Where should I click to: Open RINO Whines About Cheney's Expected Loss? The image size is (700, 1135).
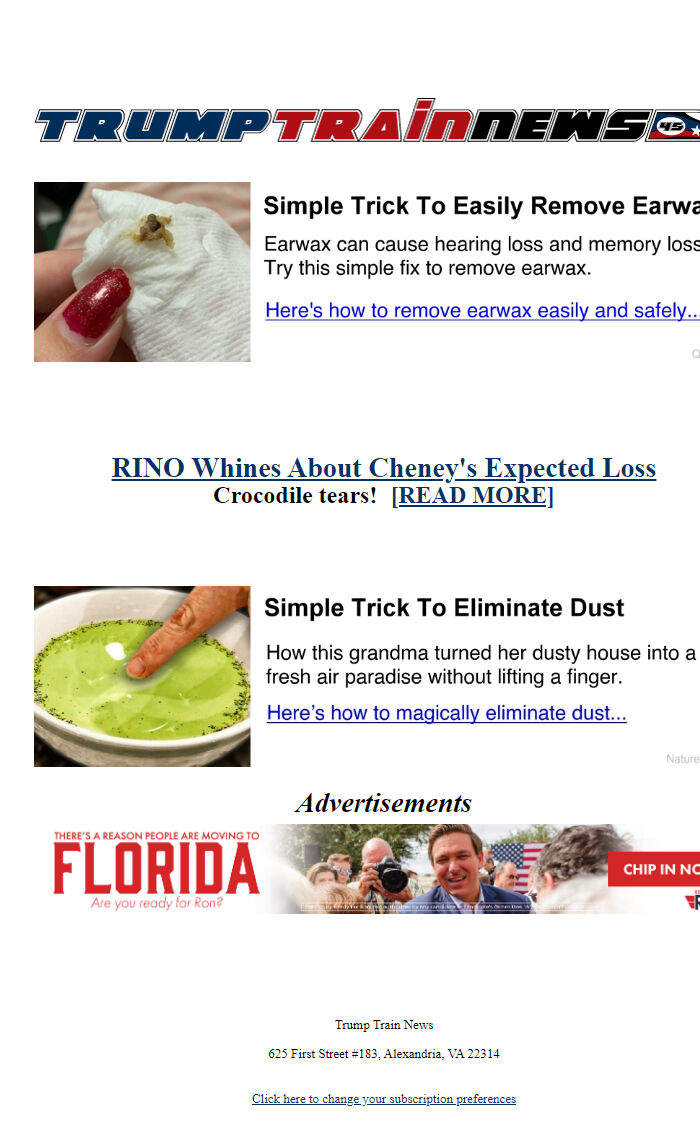click(384, 468)
